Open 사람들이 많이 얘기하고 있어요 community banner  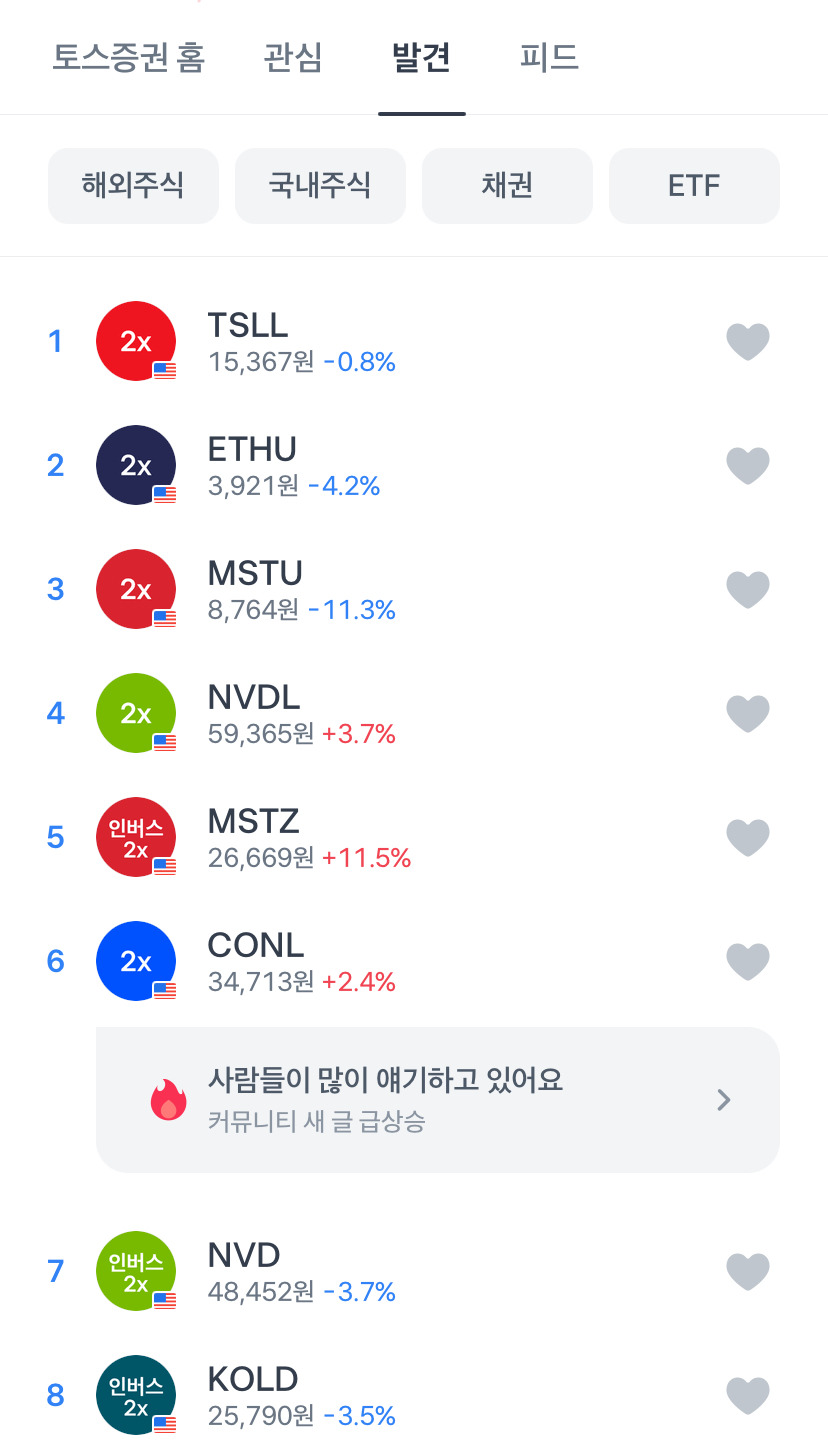click(437, 1100)
